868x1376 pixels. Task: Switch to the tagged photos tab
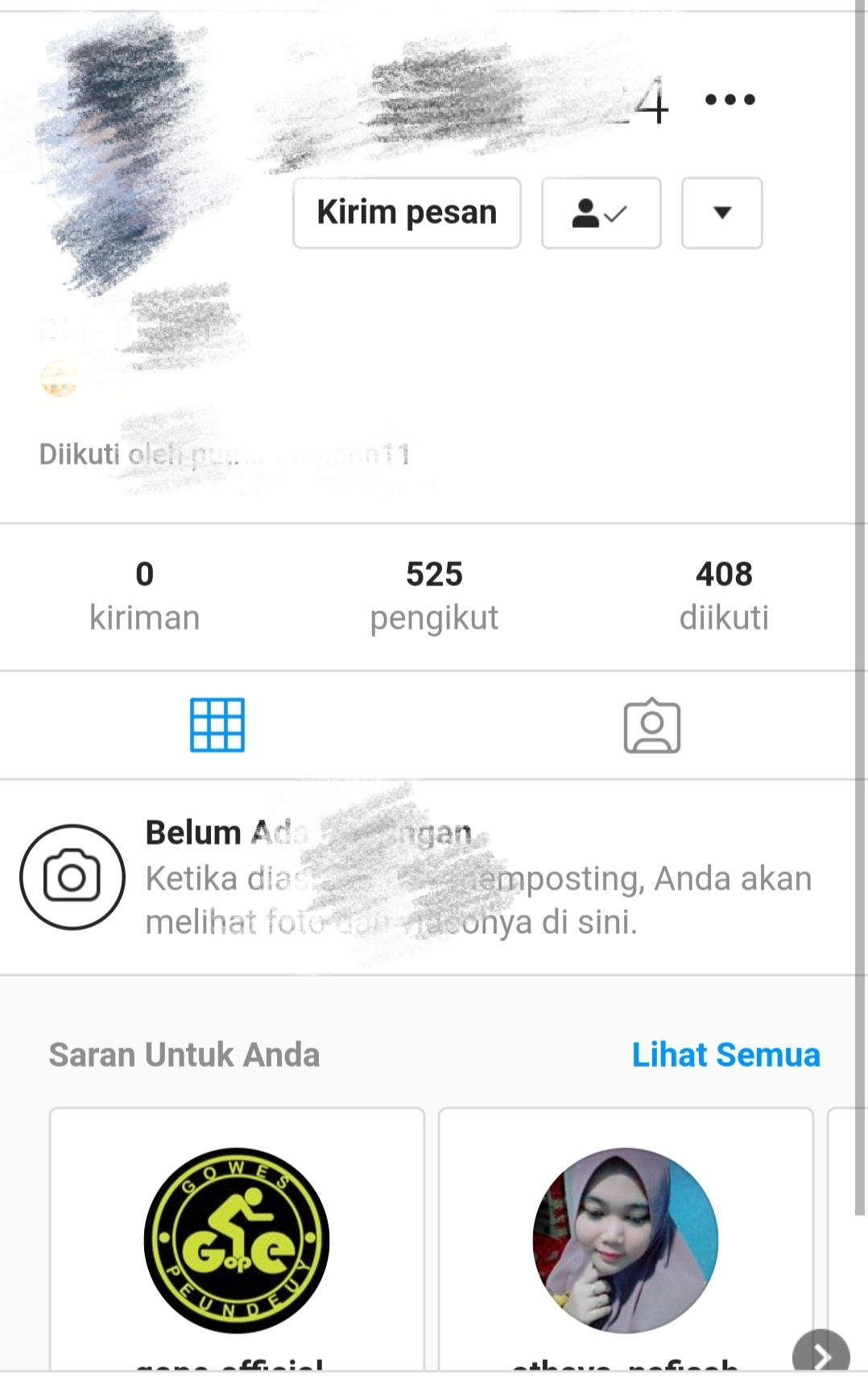click(x=651, y=725)
